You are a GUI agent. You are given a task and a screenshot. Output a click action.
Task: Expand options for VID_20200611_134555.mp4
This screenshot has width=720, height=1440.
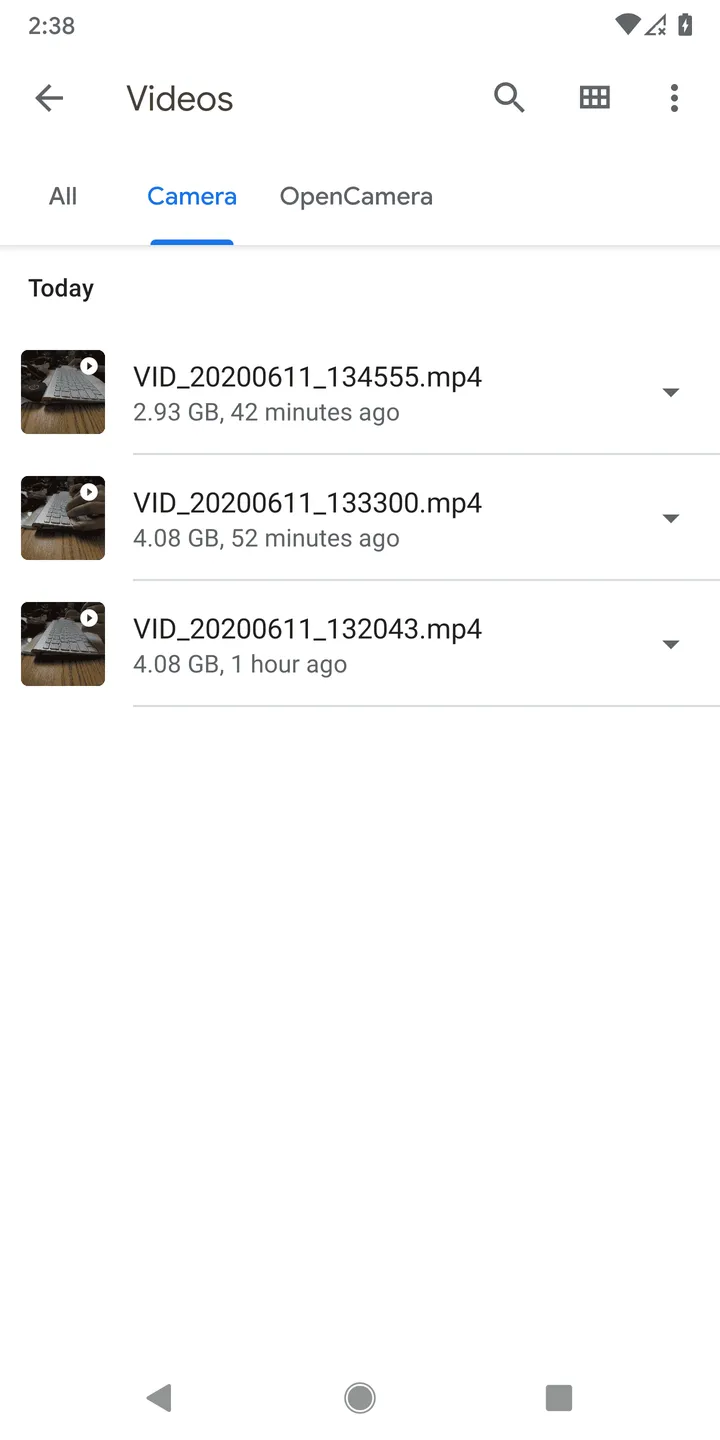point(671,392)
